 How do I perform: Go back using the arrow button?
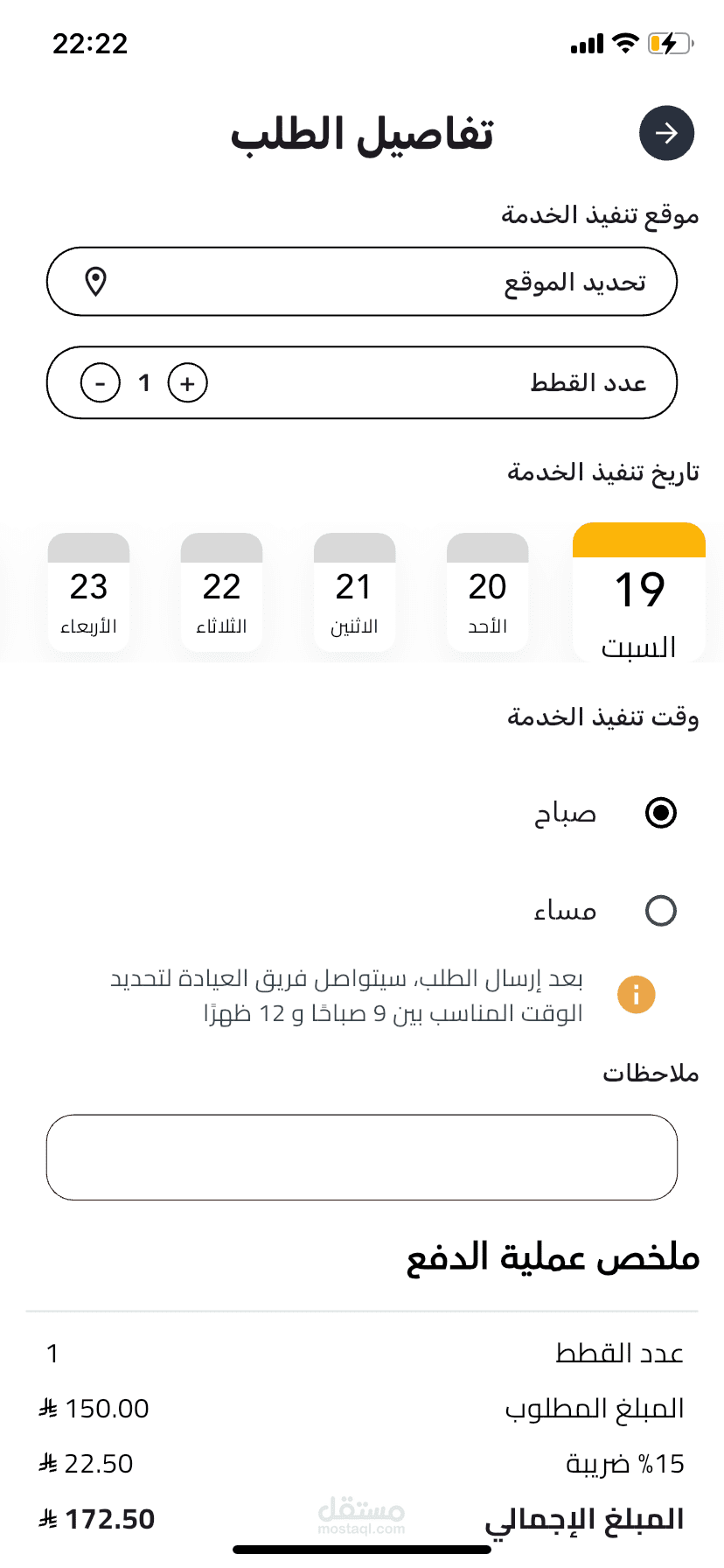pyautogui.click(x=666, y=134)
